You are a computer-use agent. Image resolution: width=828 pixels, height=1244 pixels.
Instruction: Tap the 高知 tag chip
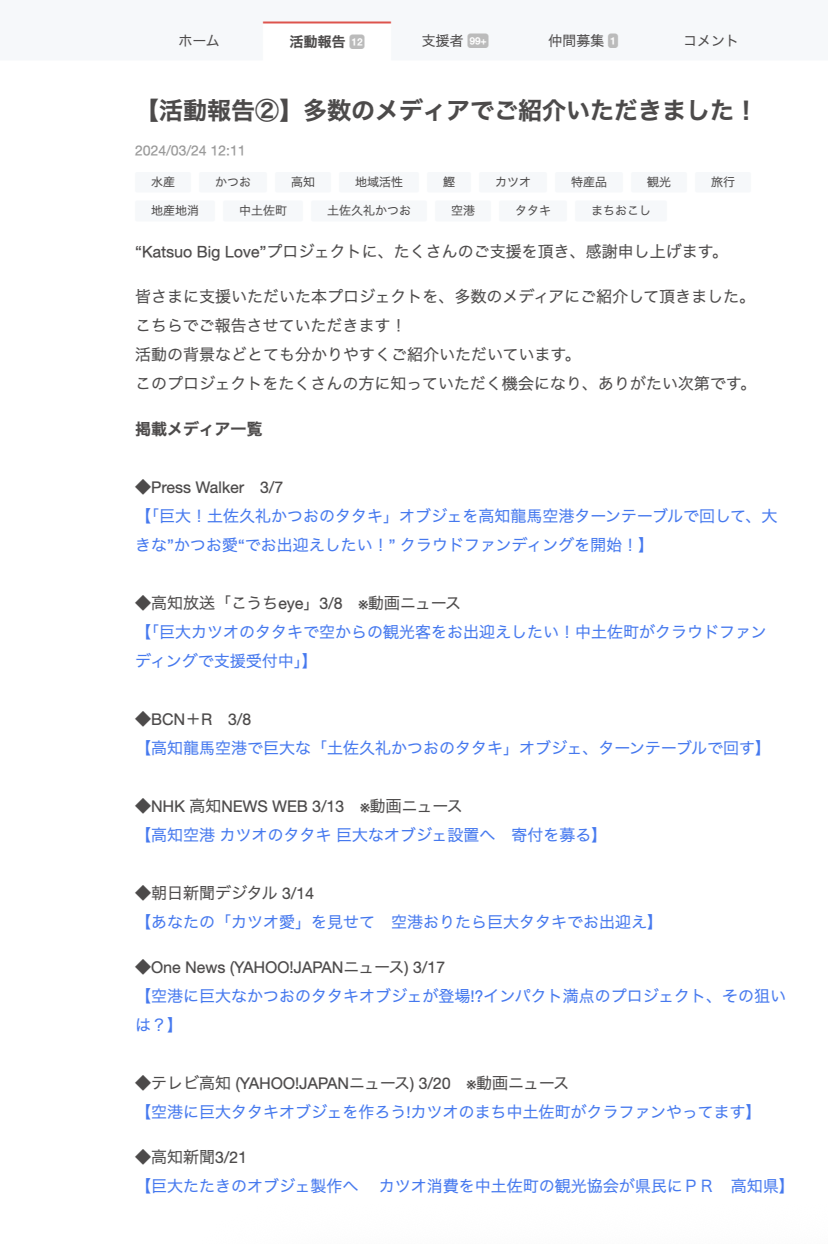[303, 182]
